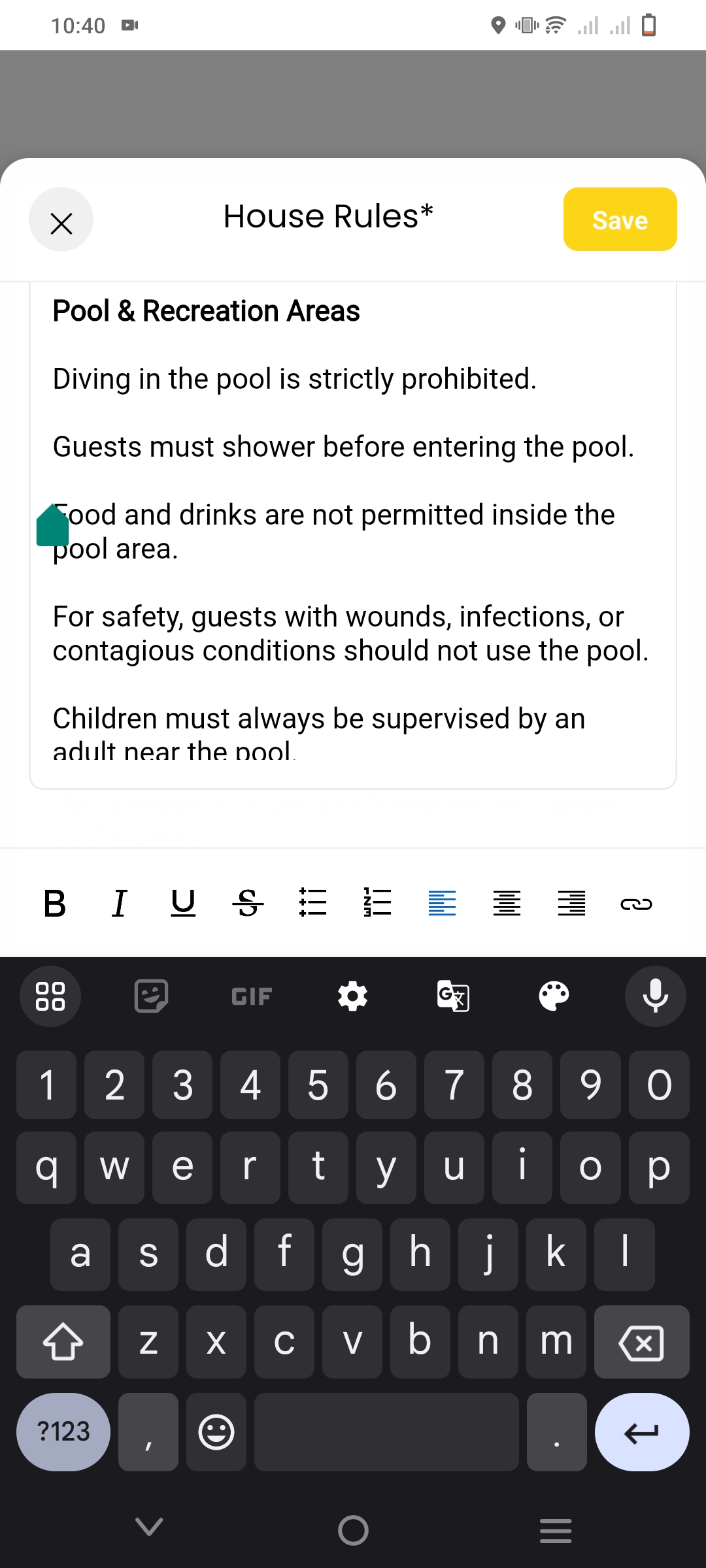This screenshot has height=1568, width=706.
Task: Switch keyboard to ?123 symbols
Action: (x=63, y=1431)
